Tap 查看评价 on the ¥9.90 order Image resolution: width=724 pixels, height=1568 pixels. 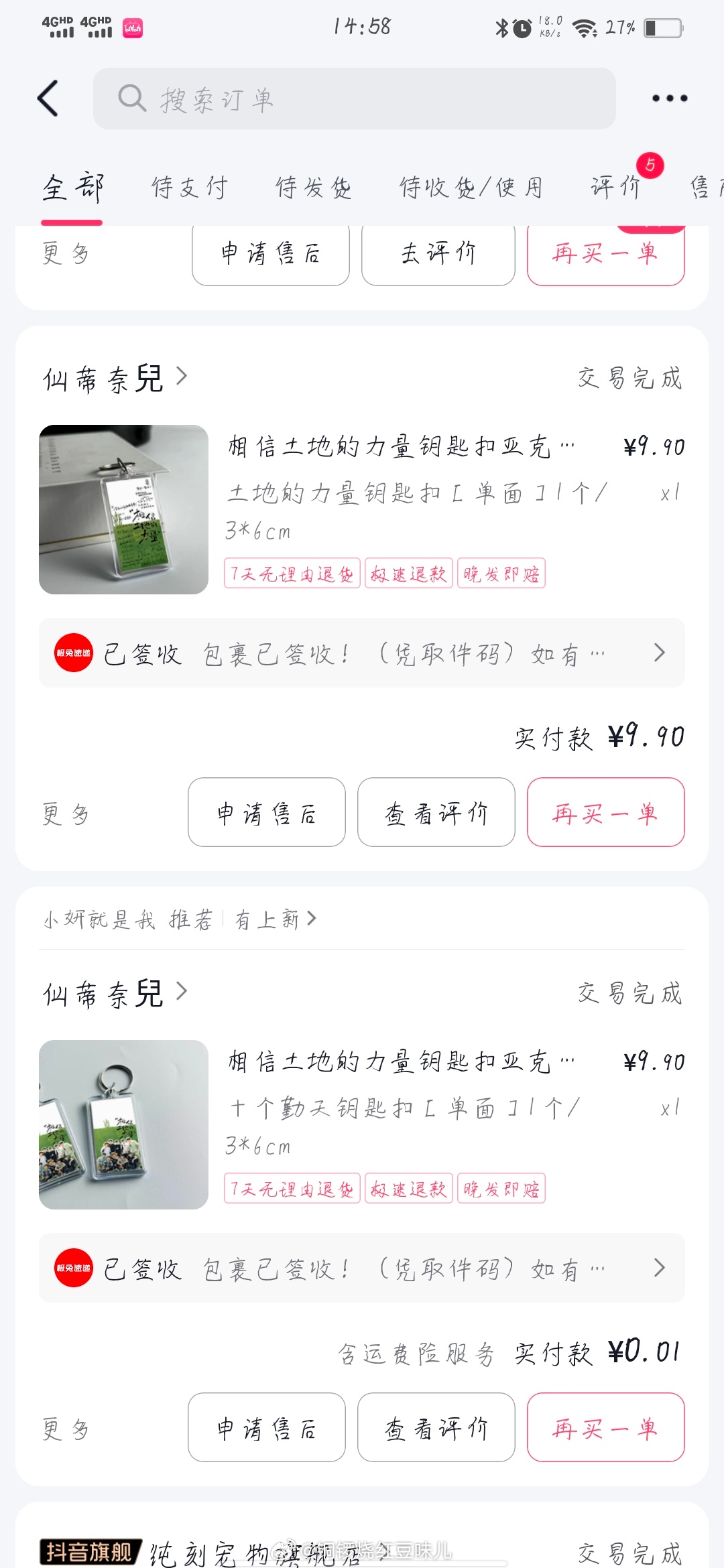[x=436, y=812]
